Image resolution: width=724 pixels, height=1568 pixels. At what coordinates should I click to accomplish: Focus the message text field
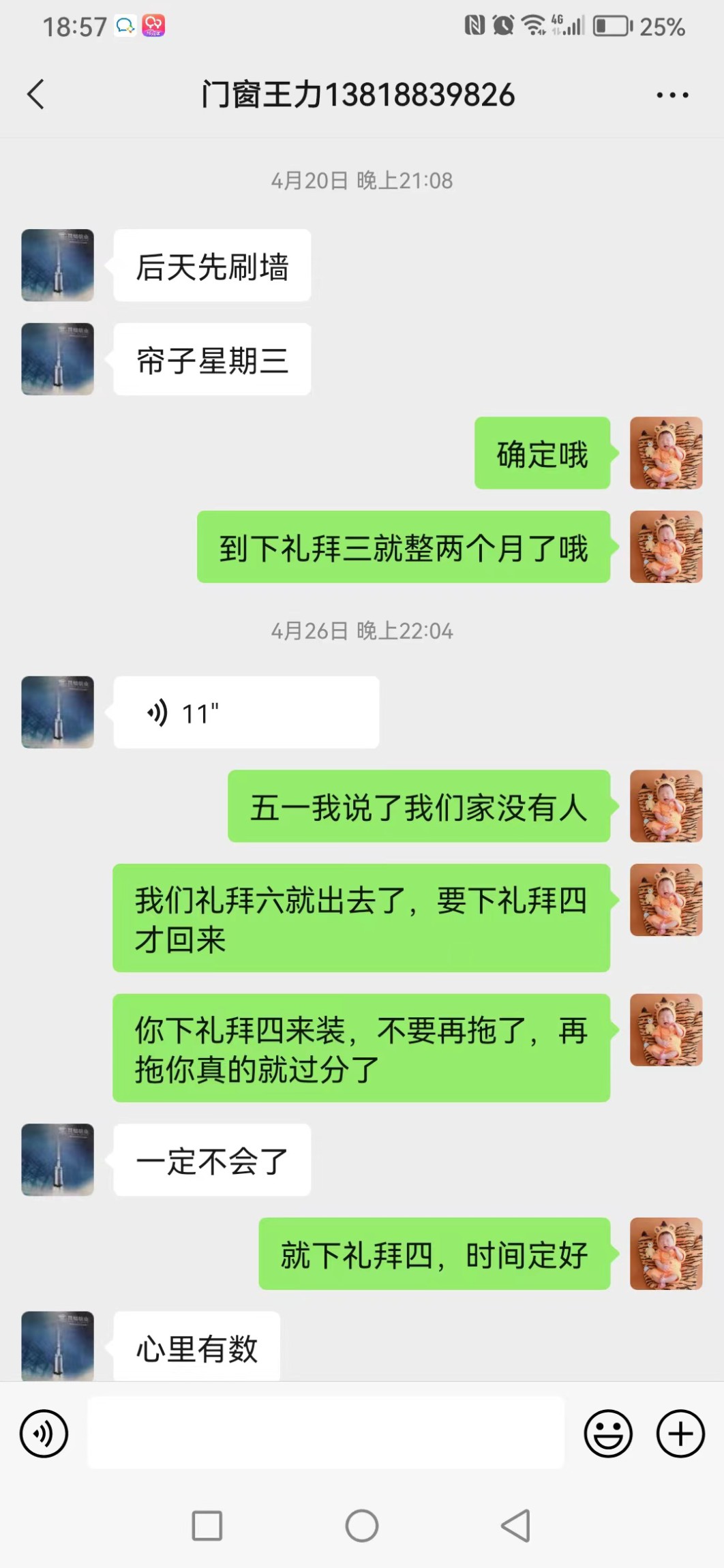click(x=325, y=1433)
